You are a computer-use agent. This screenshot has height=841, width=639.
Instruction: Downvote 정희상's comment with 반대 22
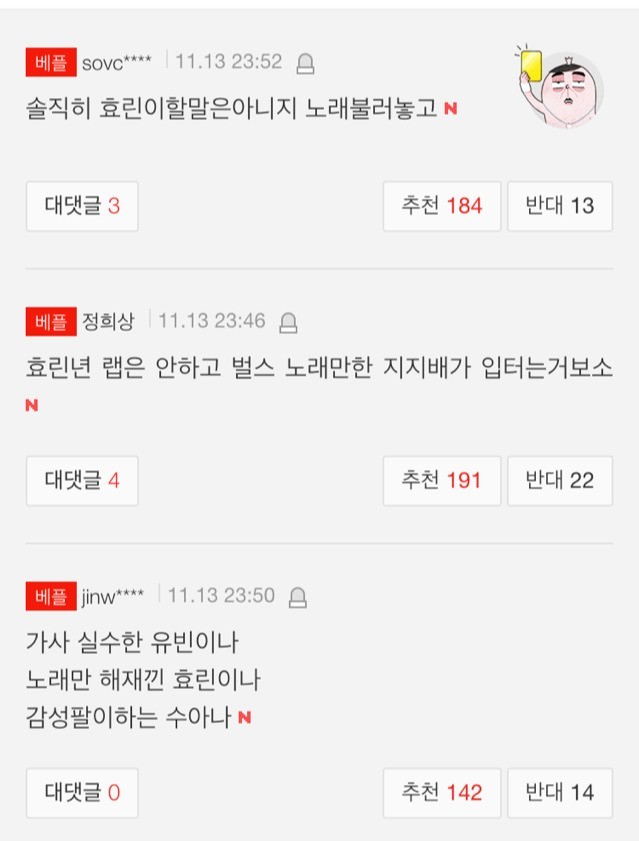pos(559,481)
